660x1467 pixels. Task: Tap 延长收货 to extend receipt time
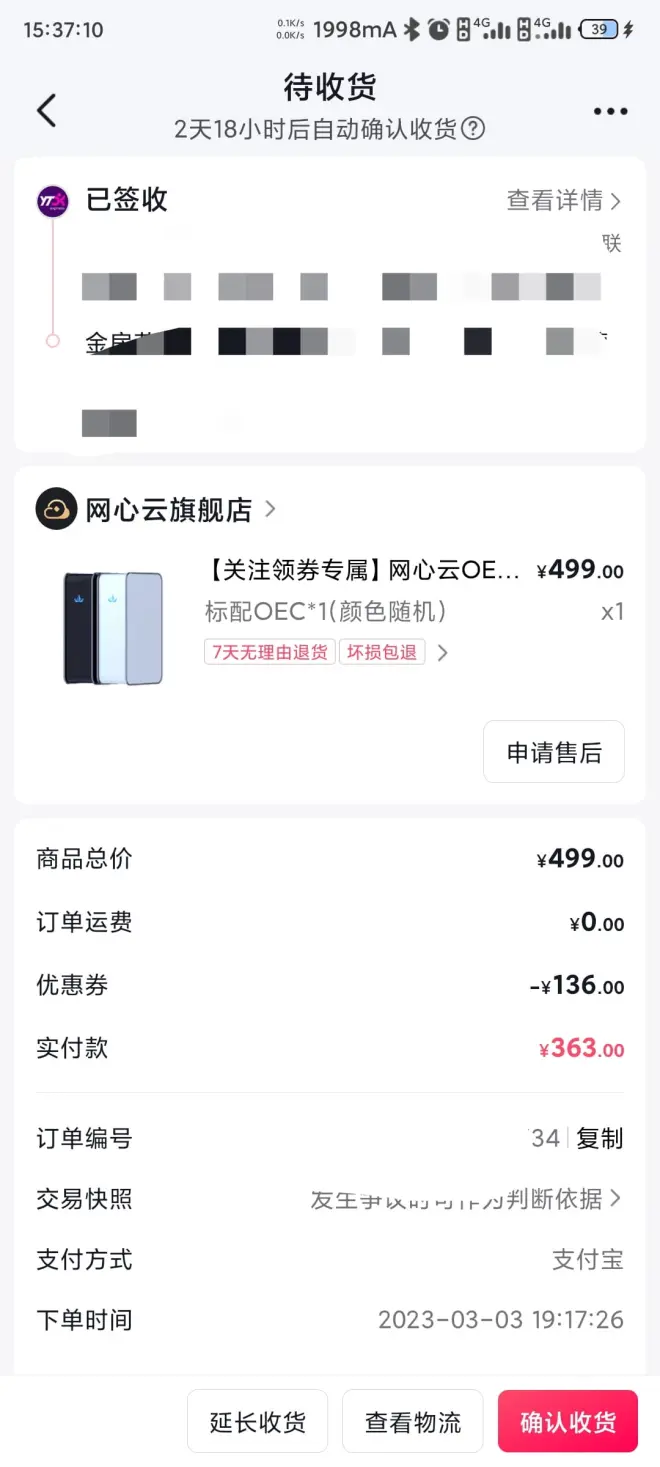click(x=257, y=1421)
